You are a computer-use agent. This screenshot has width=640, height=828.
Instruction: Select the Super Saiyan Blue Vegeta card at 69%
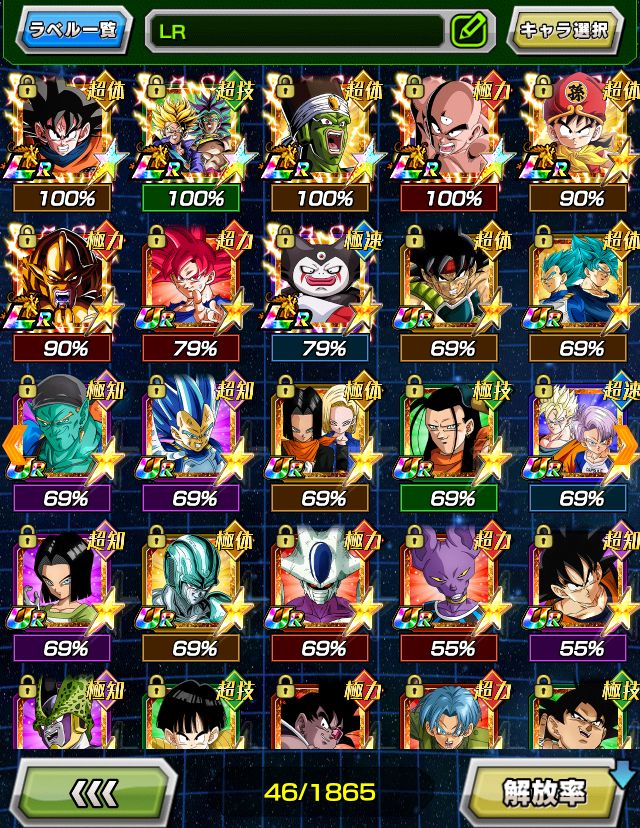point(193,430)
